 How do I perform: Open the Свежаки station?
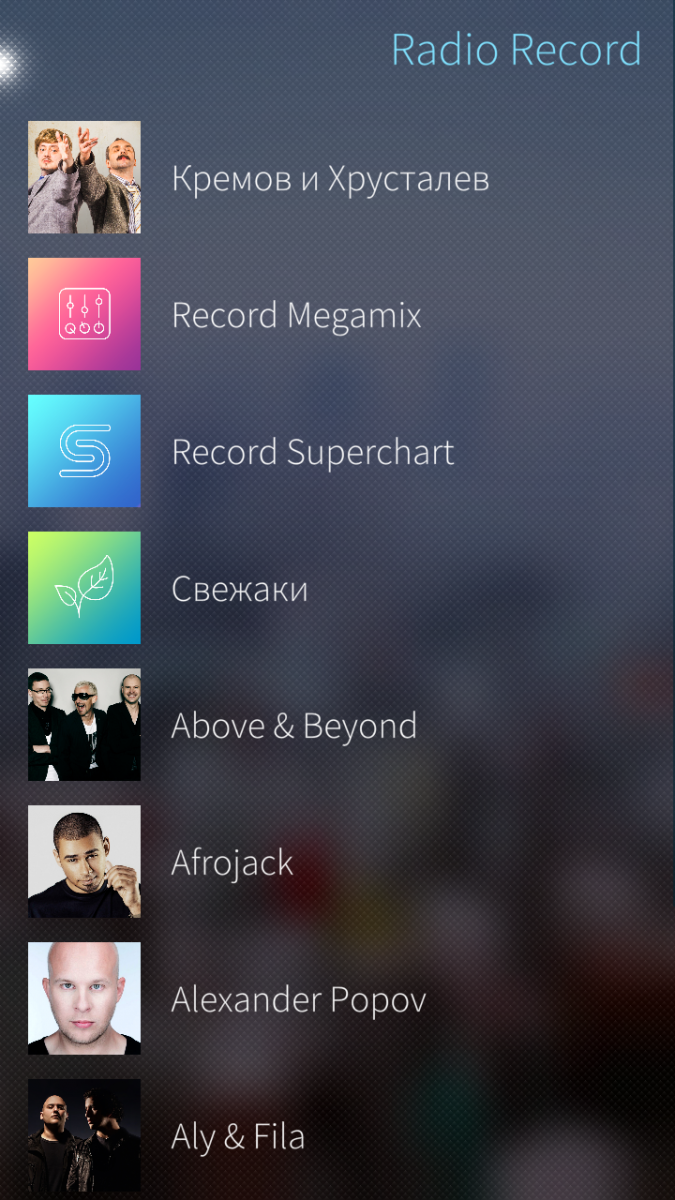point(240,589)
